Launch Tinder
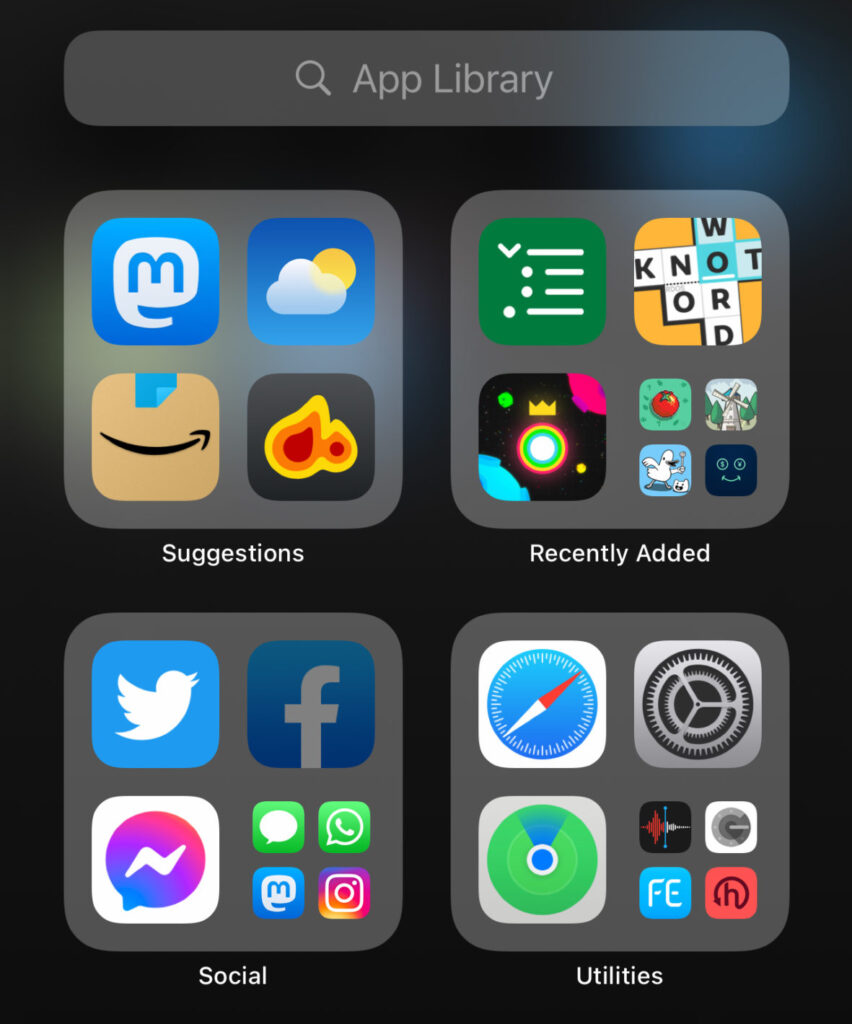This screenshot has height=1024, width=852. pos(311,437)
